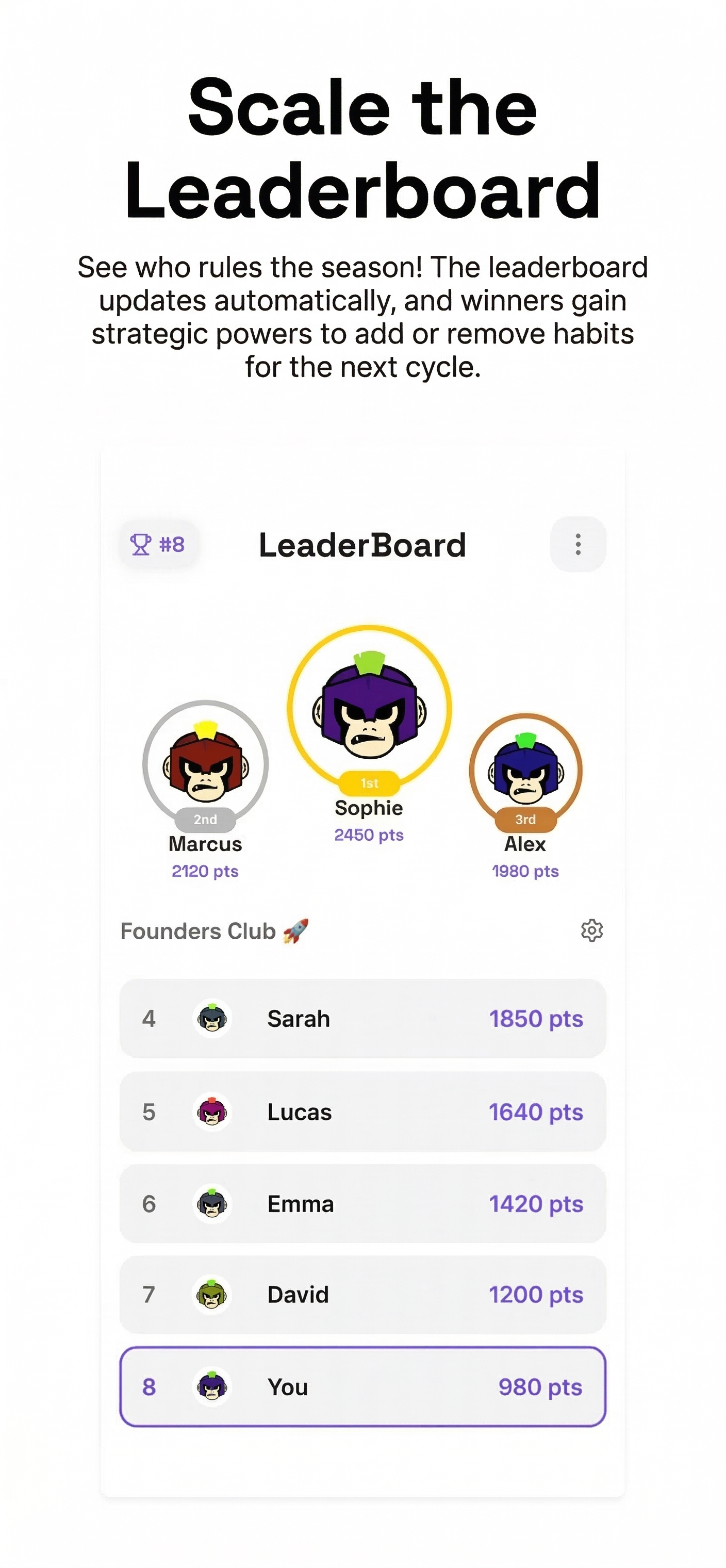
Task: Select Sophie's first place avatar
Action: tap(369, 706)
